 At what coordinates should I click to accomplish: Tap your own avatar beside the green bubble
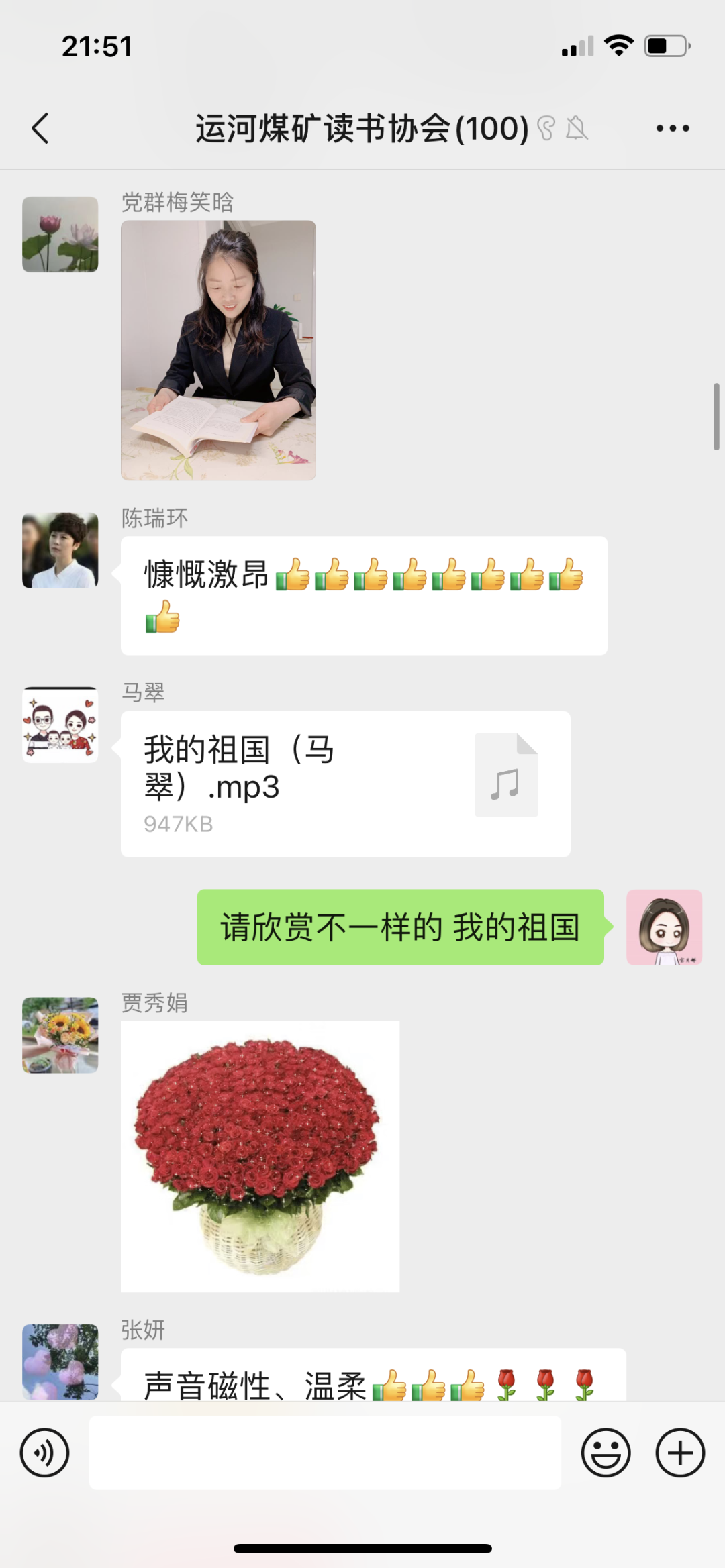tap(664, 928)
